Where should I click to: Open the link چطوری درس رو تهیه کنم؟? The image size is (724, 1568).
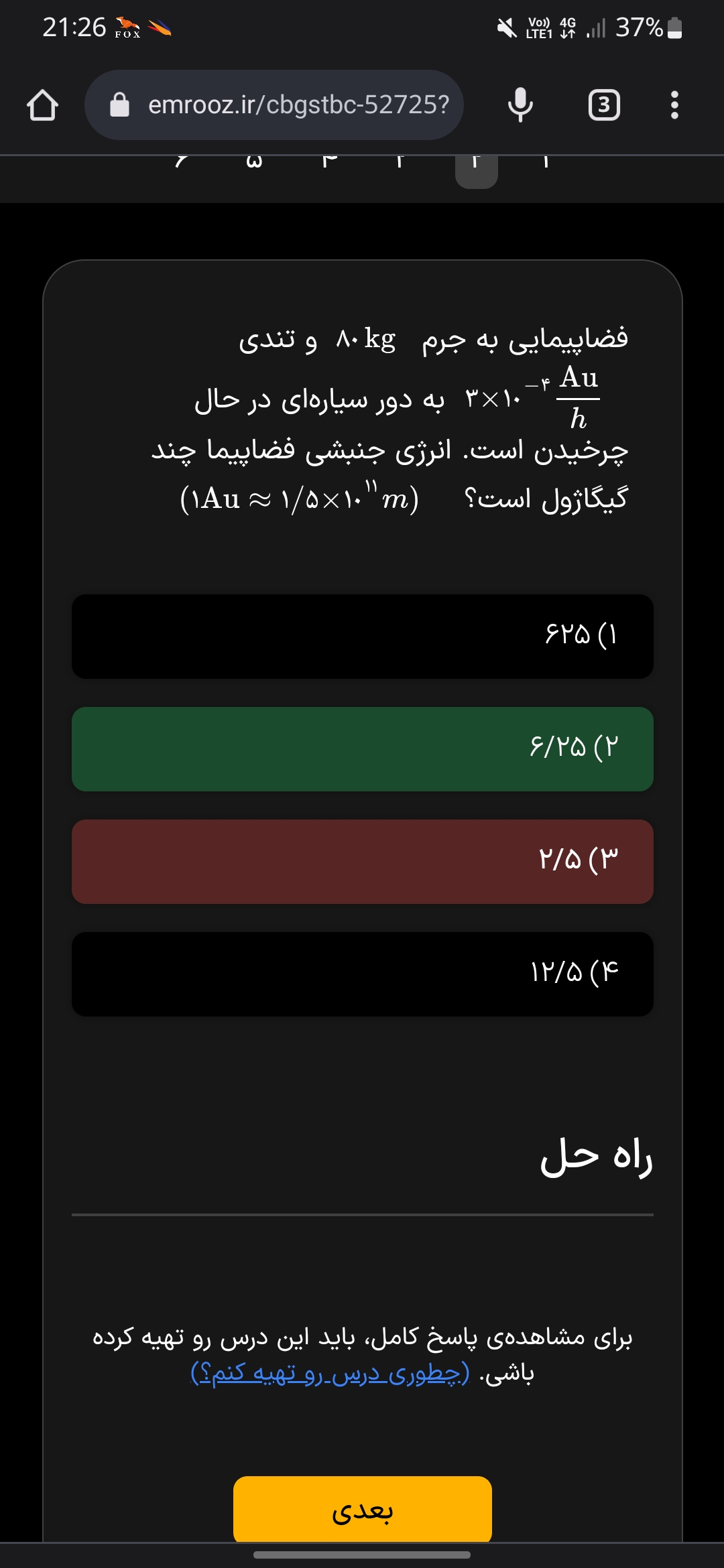pyautogui.click(x=330, y=1374)
